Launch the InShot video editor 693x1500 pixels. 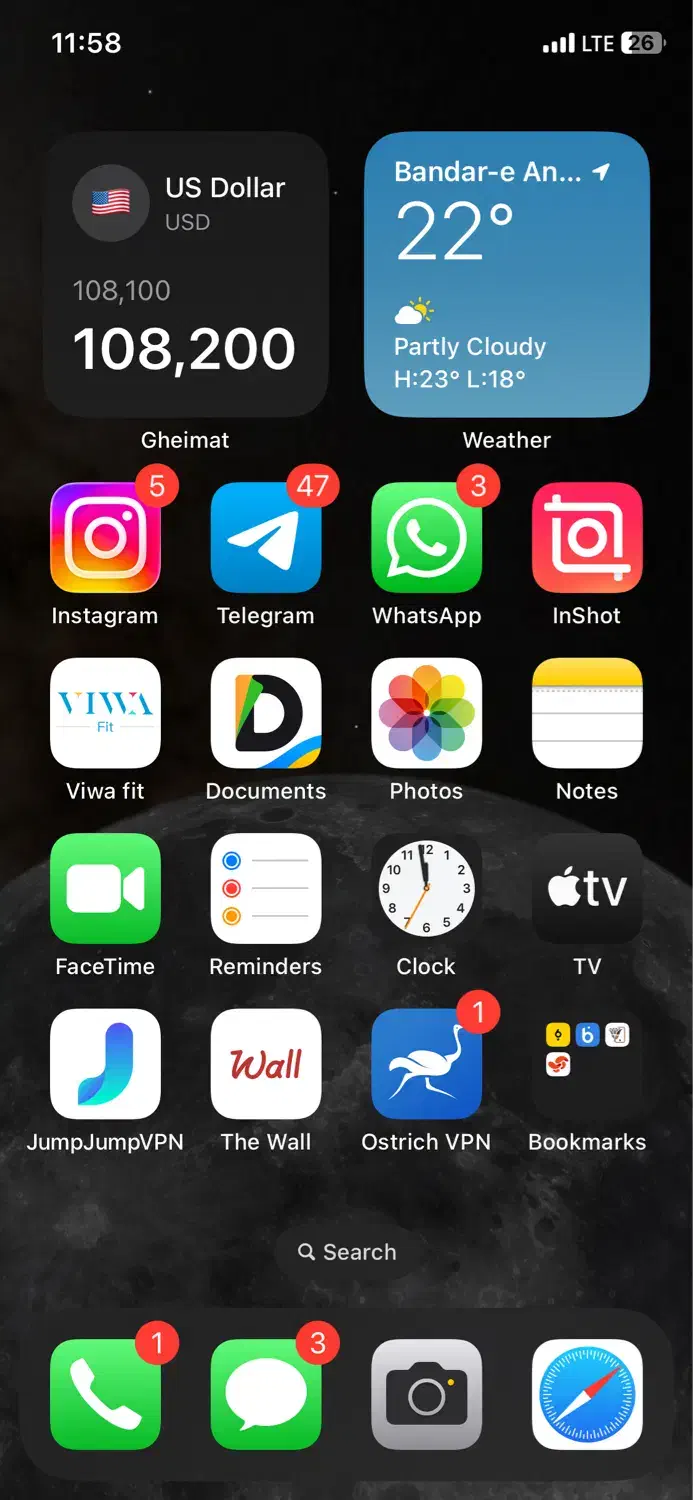pos(587,538)
